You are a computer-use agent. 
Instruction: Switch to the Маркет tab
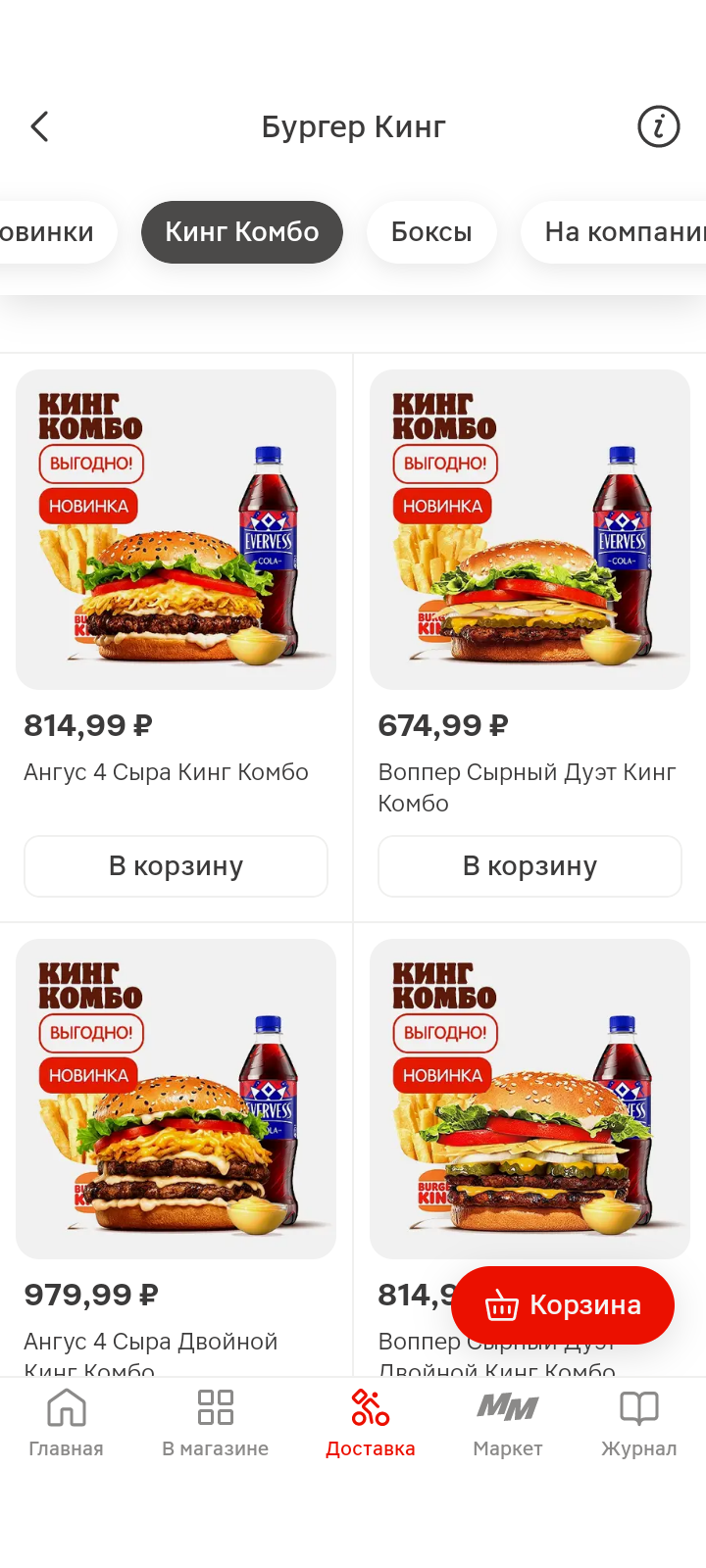pyautogui.click(x=507, y=1421)
